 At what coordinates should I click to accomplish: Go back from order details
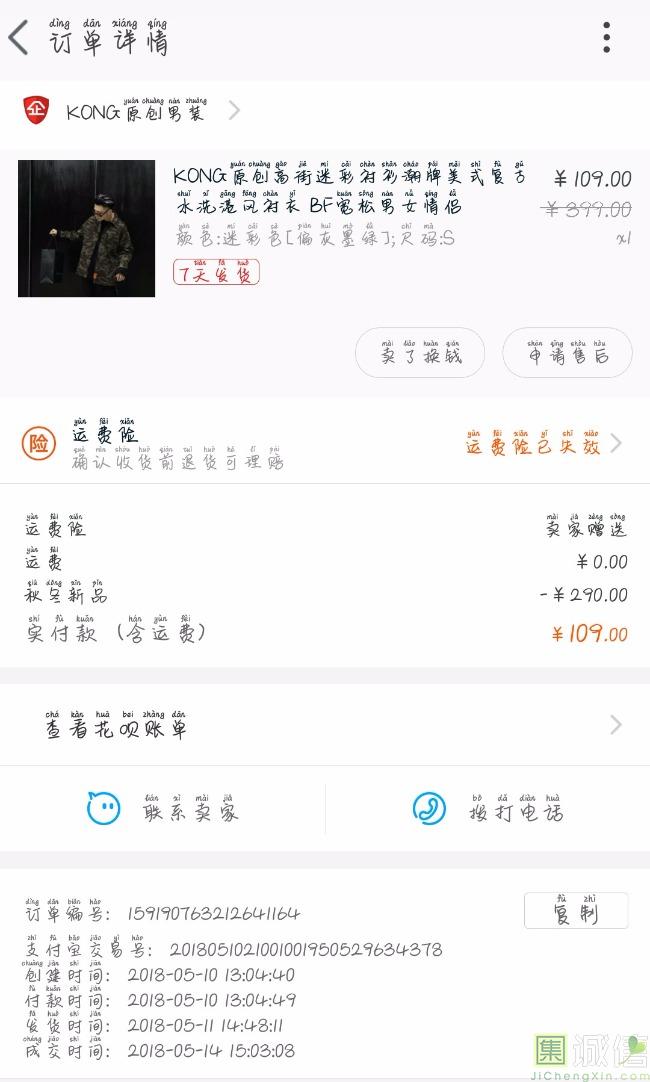19,39
